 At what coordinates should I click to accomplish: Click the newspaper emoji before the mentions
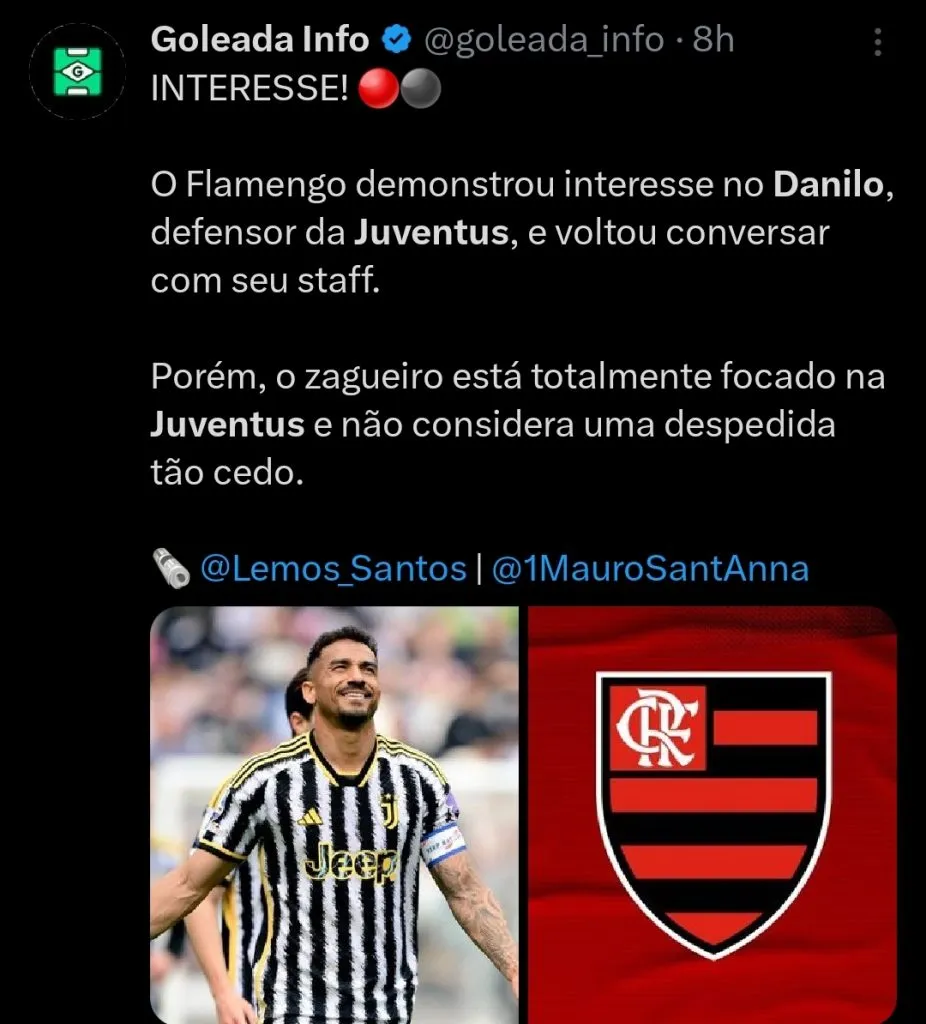(172, 566)
